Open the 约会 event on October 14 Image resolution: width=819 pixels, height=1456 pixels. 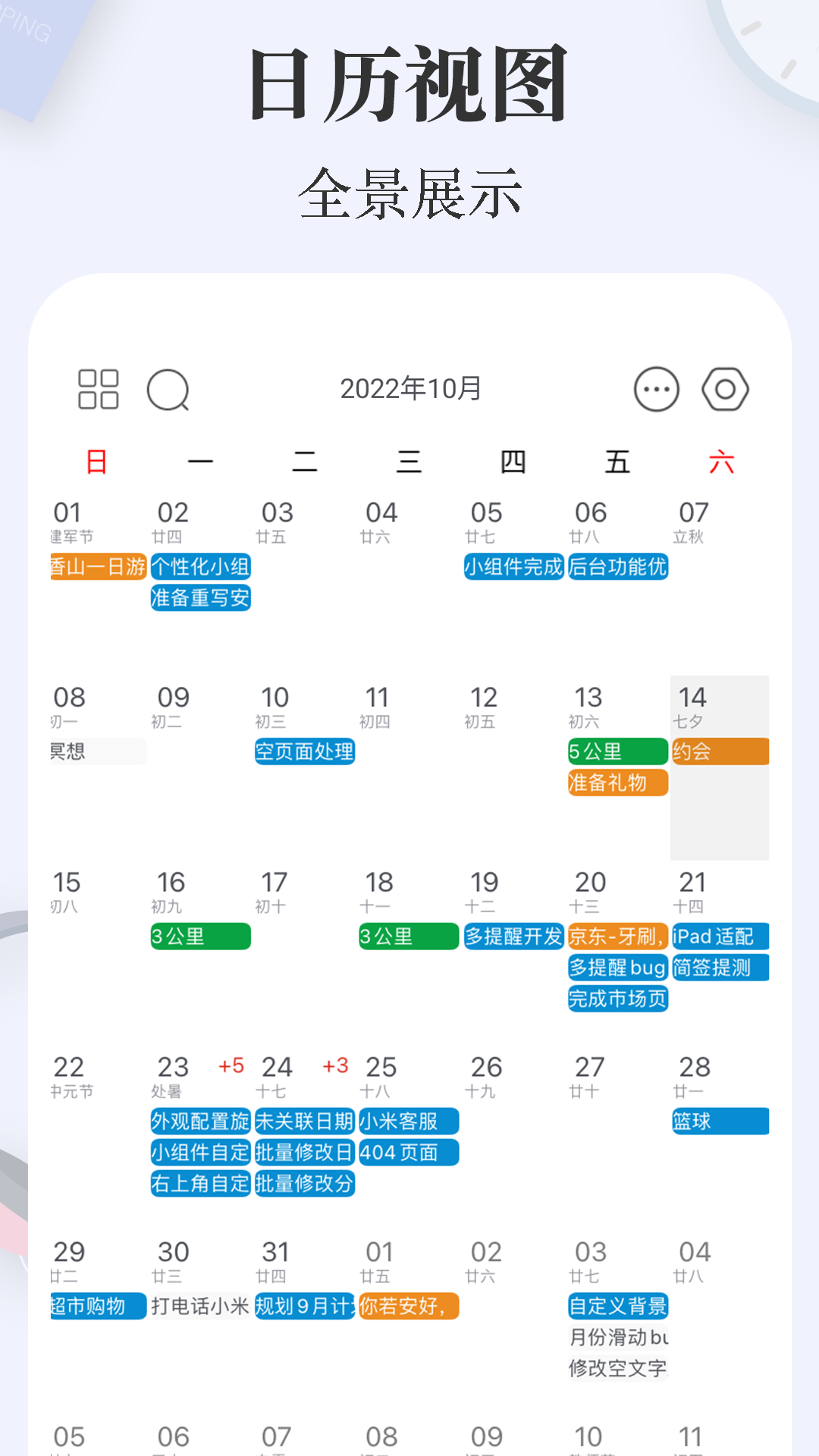click(719, 752)
